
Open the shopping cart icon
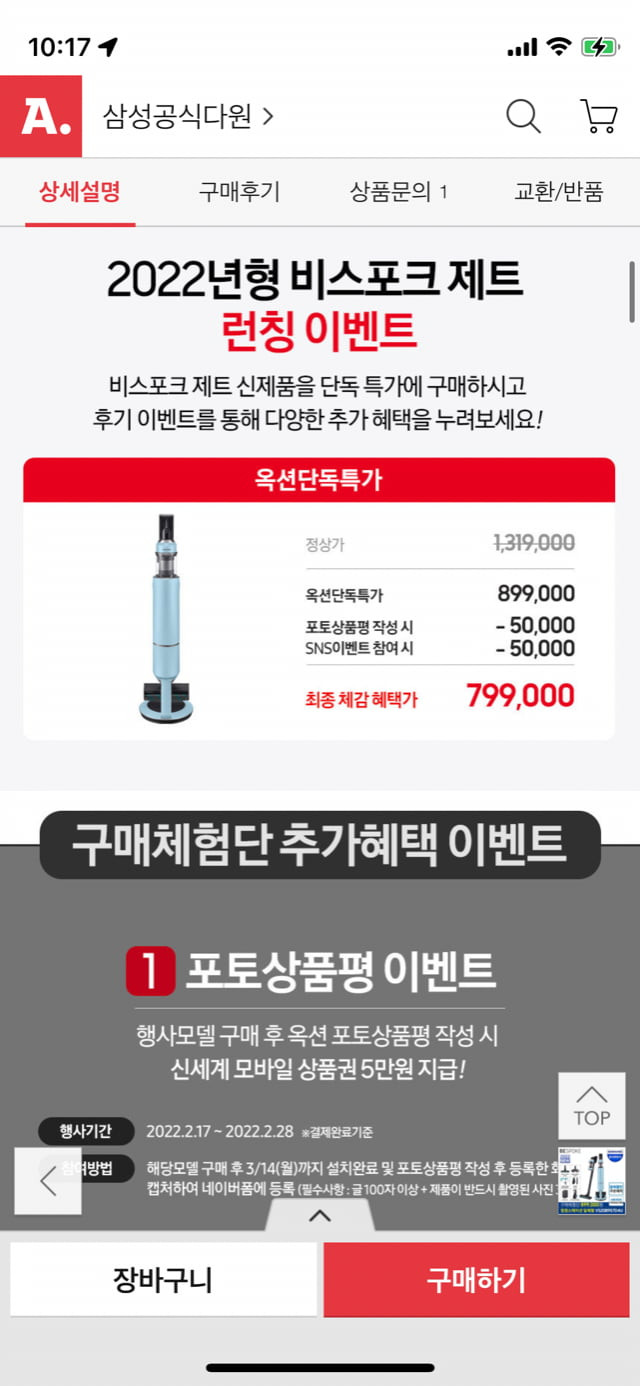coord(598,117)
